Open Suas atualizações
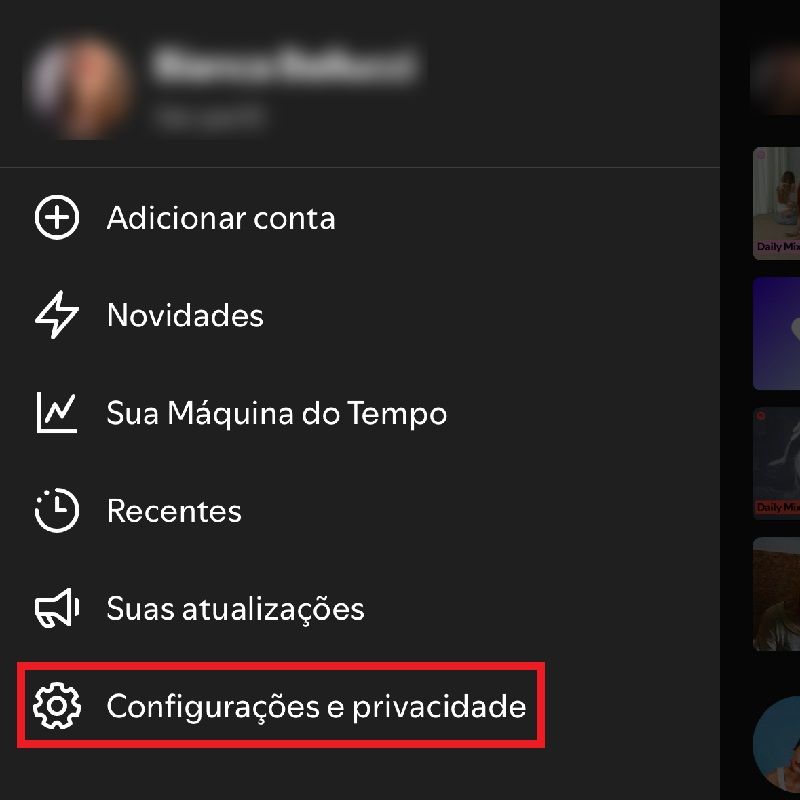The image size is (800, 800). [235, 608]
